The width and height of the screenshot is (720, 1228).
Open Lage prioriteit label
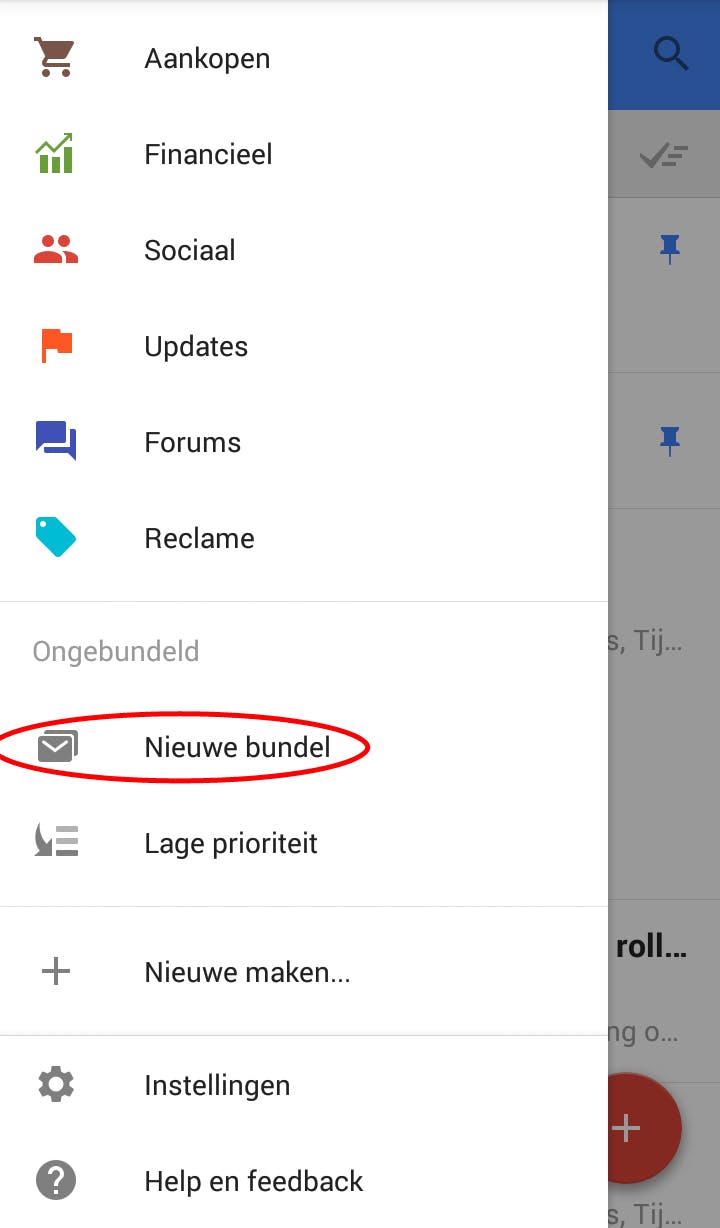230,844
